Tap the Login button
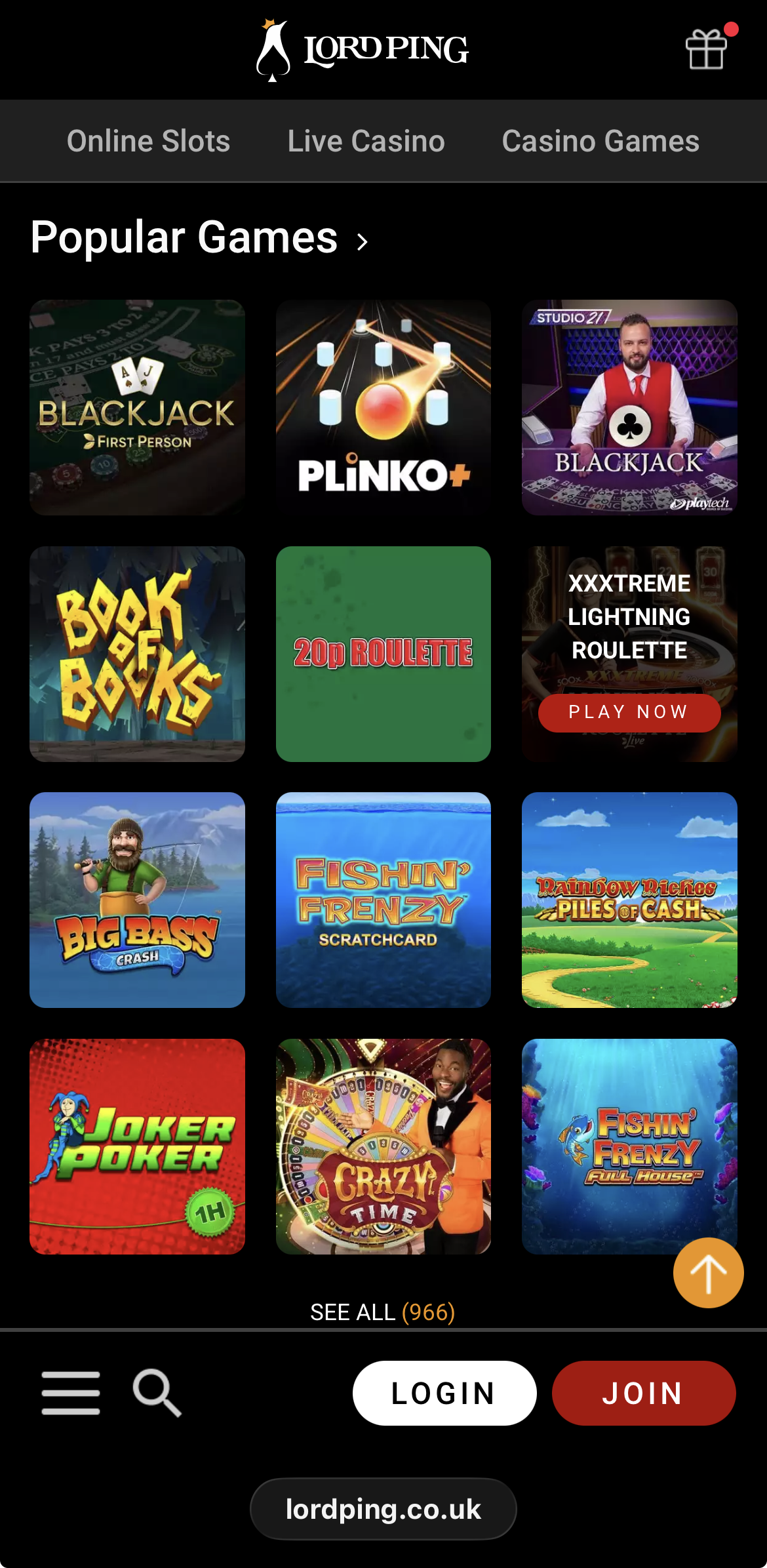This screenshot has height=1568, width=767. (444, 1393)
